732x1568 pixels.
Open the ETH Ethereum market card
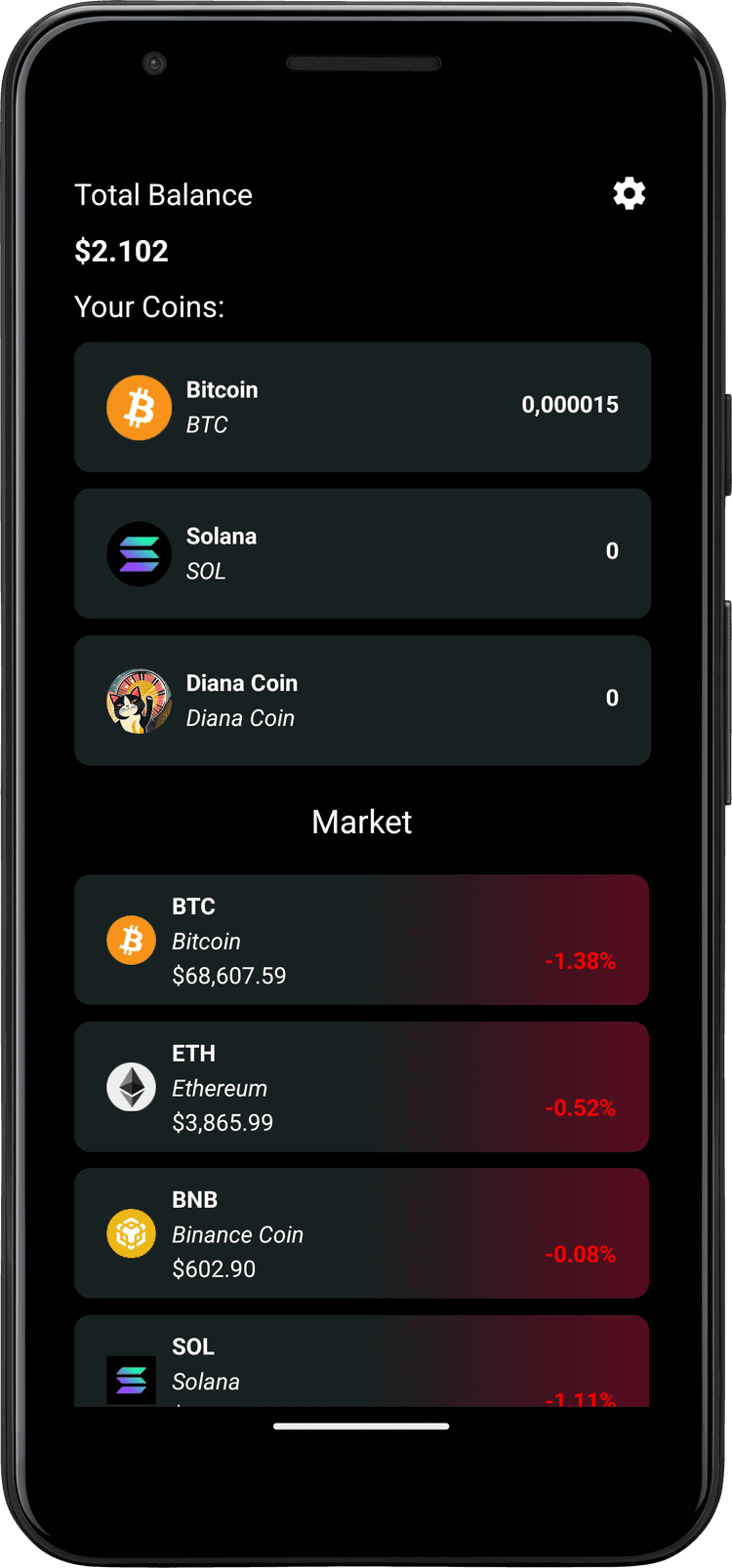(361, 1087)
